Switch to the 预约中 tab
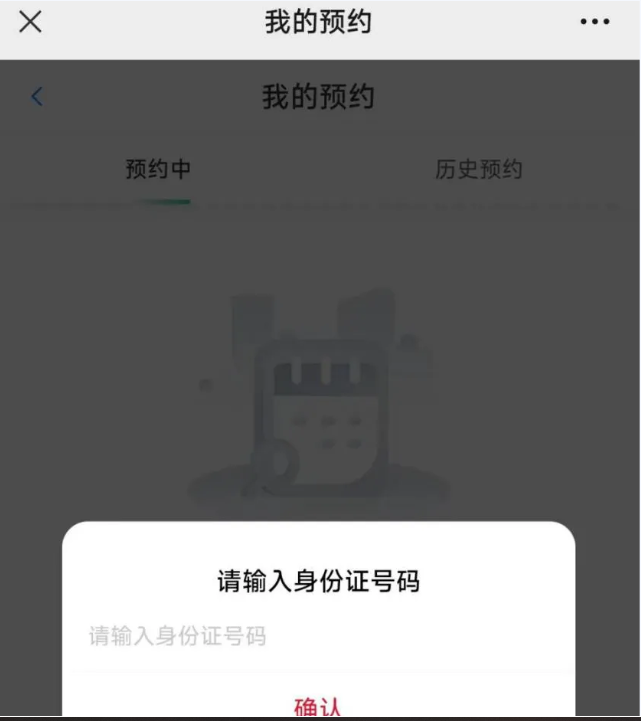Viewport: 641px width, 721px height. click(x=158, y=170)
